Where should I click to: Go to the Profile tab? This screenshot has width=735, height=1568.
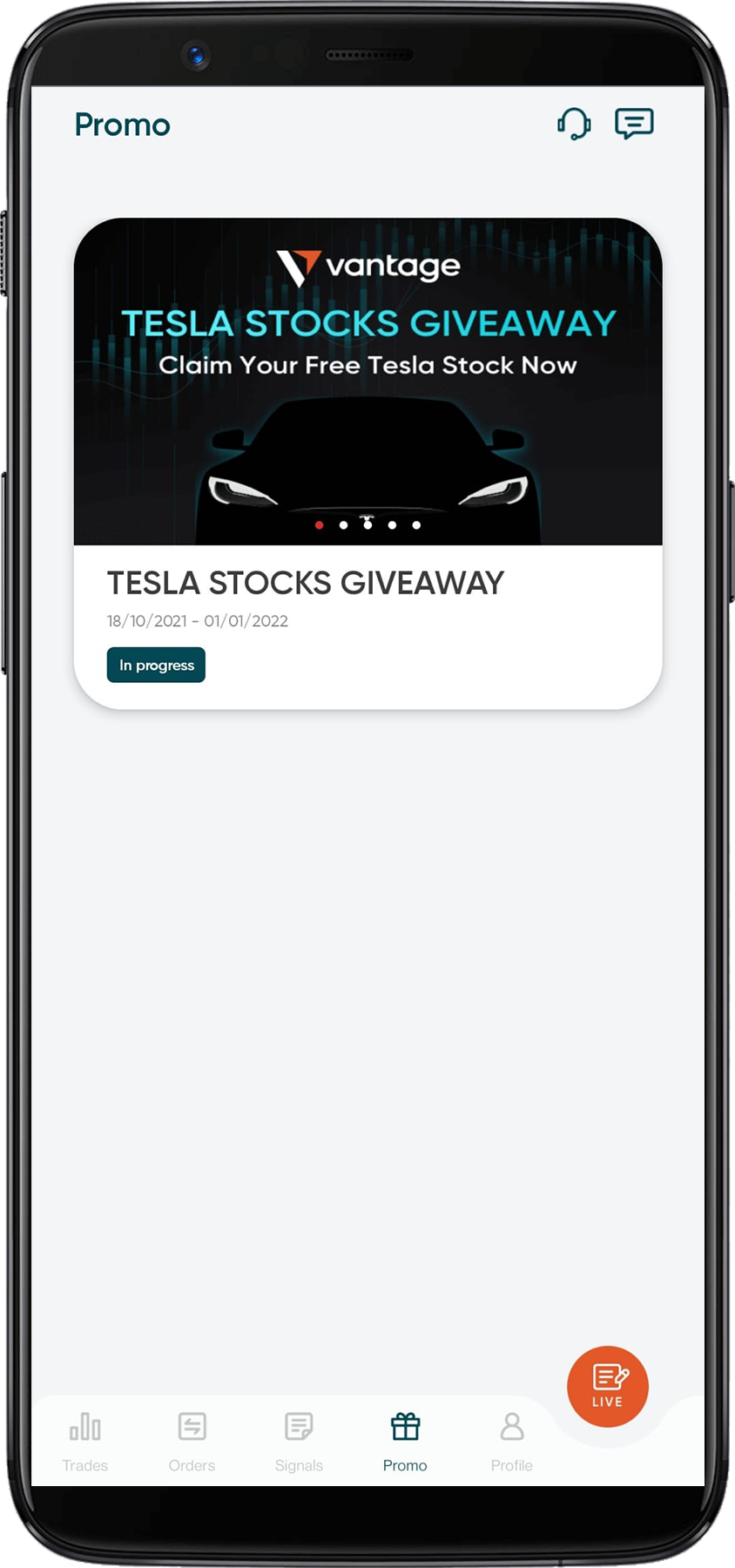tap(511, 1442)
